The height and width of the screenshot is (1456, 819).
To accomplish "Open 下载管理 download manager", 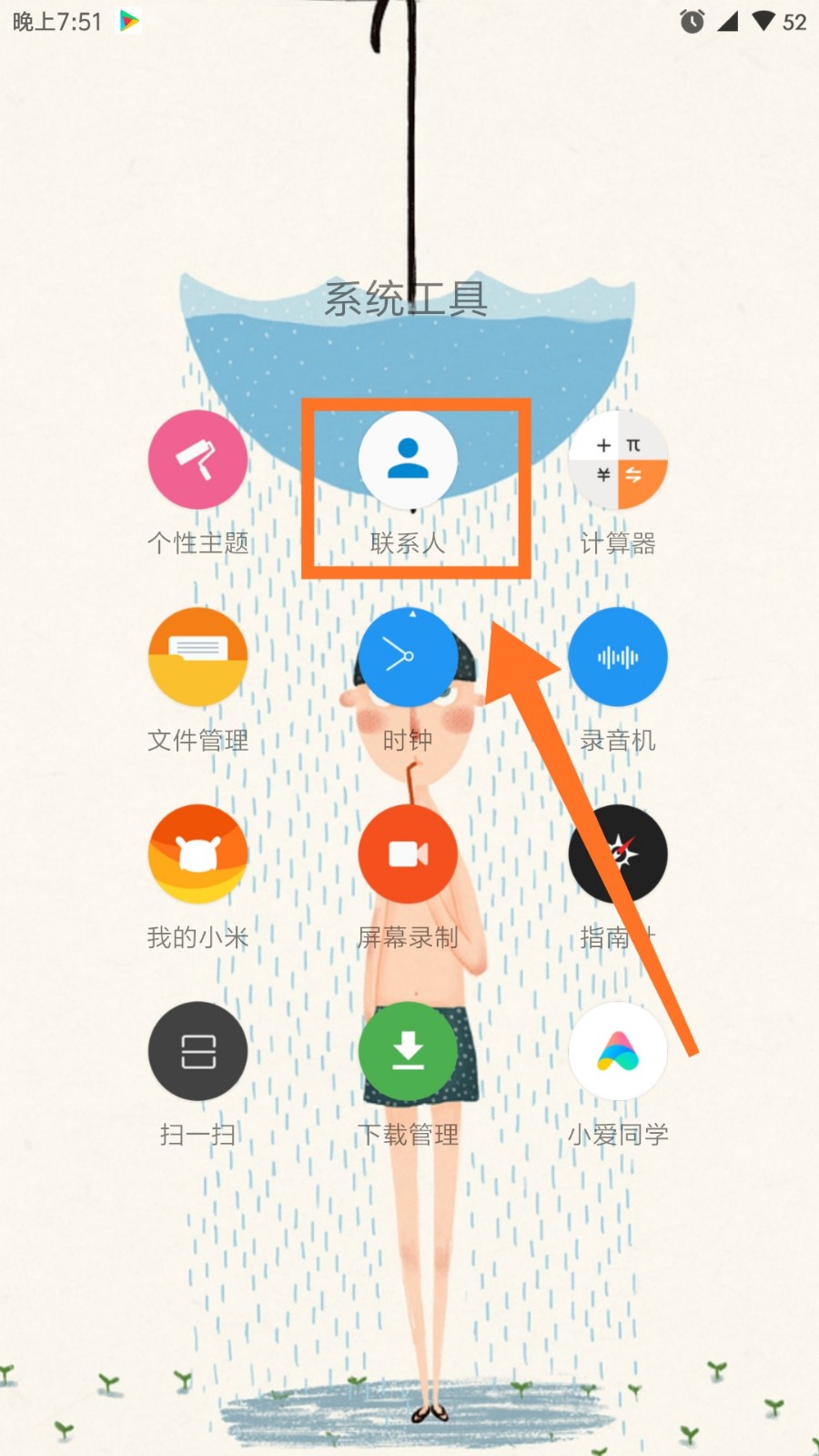I will point(408,1051).
